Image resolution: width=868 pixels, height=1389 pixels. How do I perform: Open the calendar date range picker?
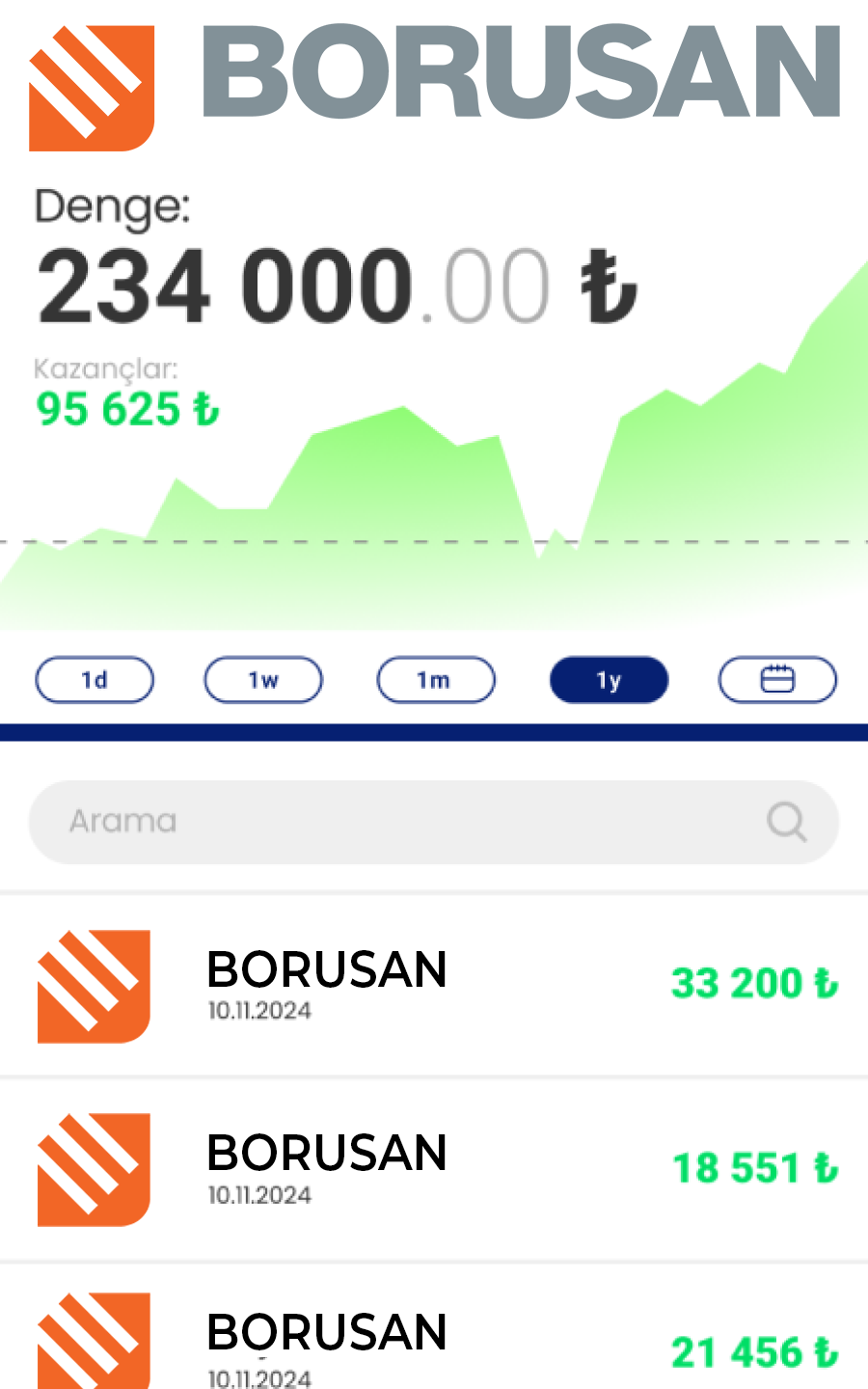(777, 680)
